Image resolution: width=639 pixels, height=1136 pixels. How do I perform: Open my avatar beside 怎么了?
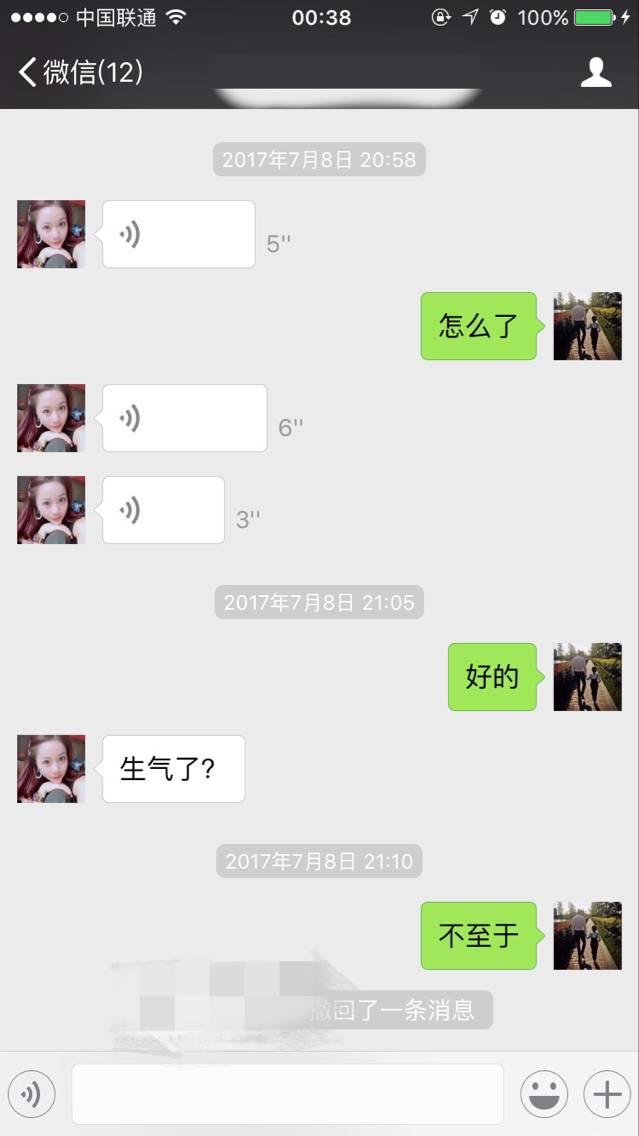tap(587, 326)
